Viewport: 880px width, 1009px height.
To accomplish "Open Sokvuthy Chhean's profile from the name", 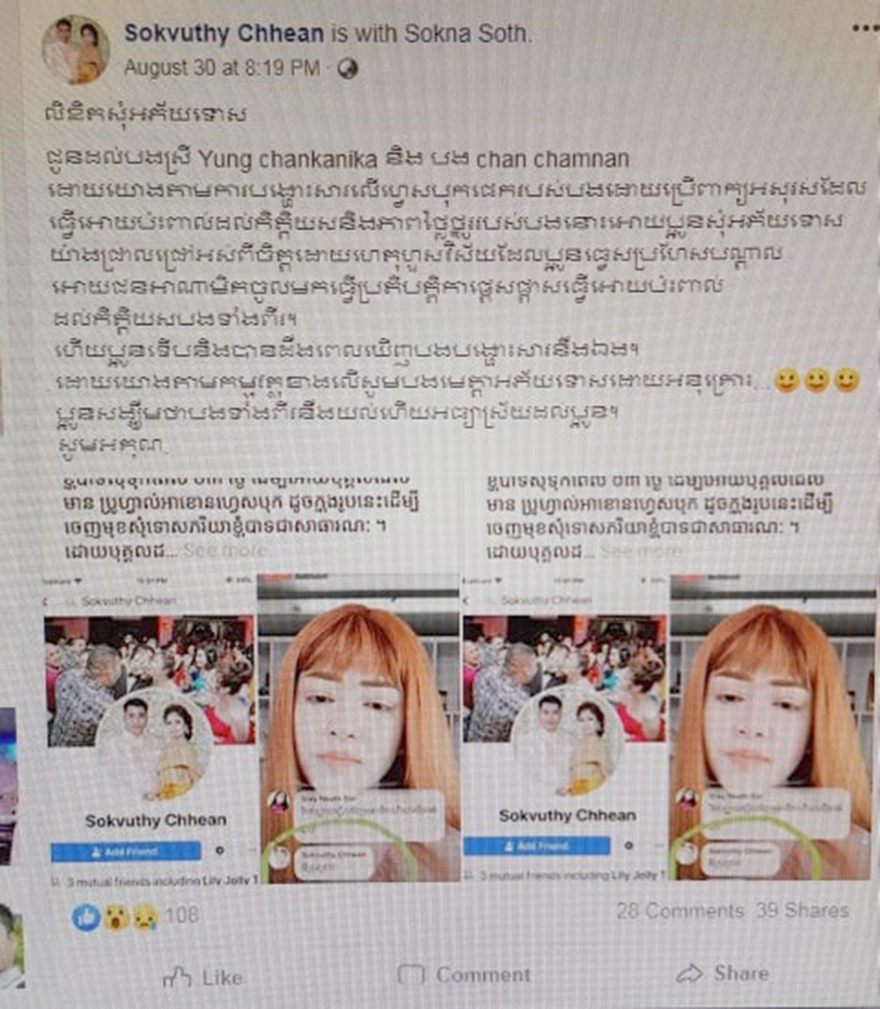I will (224, 33).
